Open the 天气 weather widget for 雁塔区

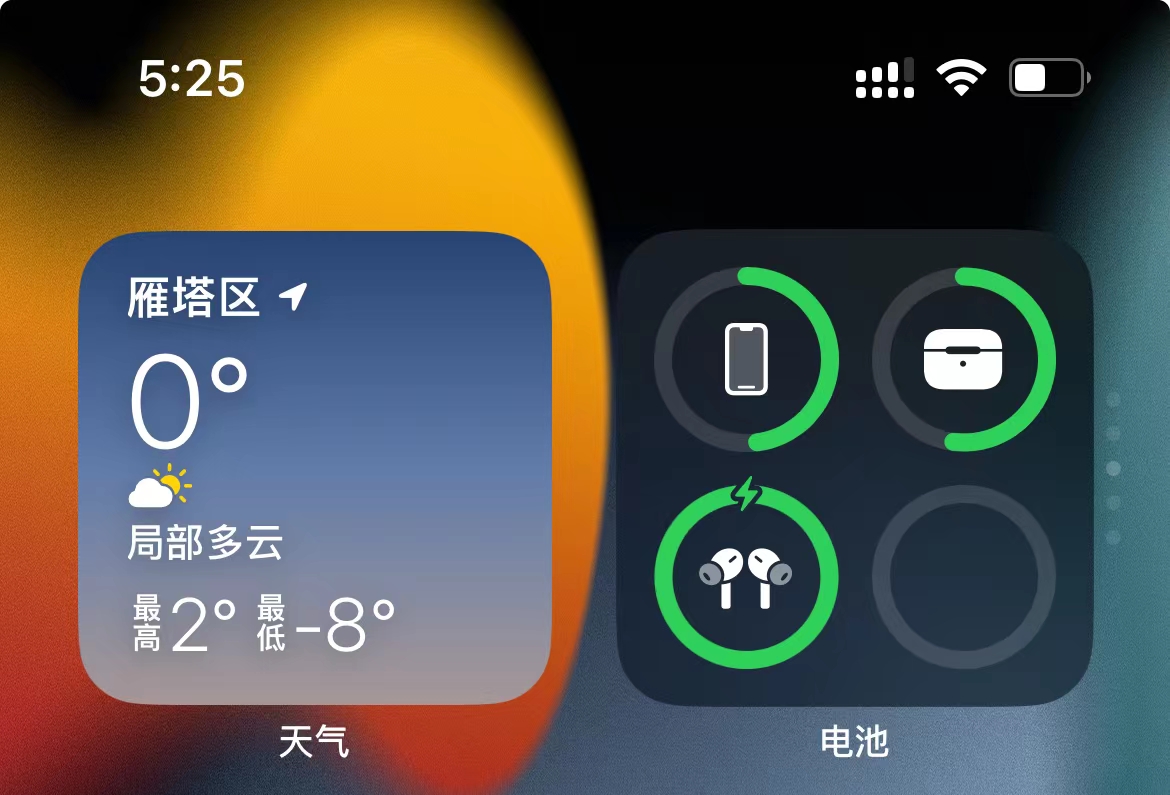(315, 470)
